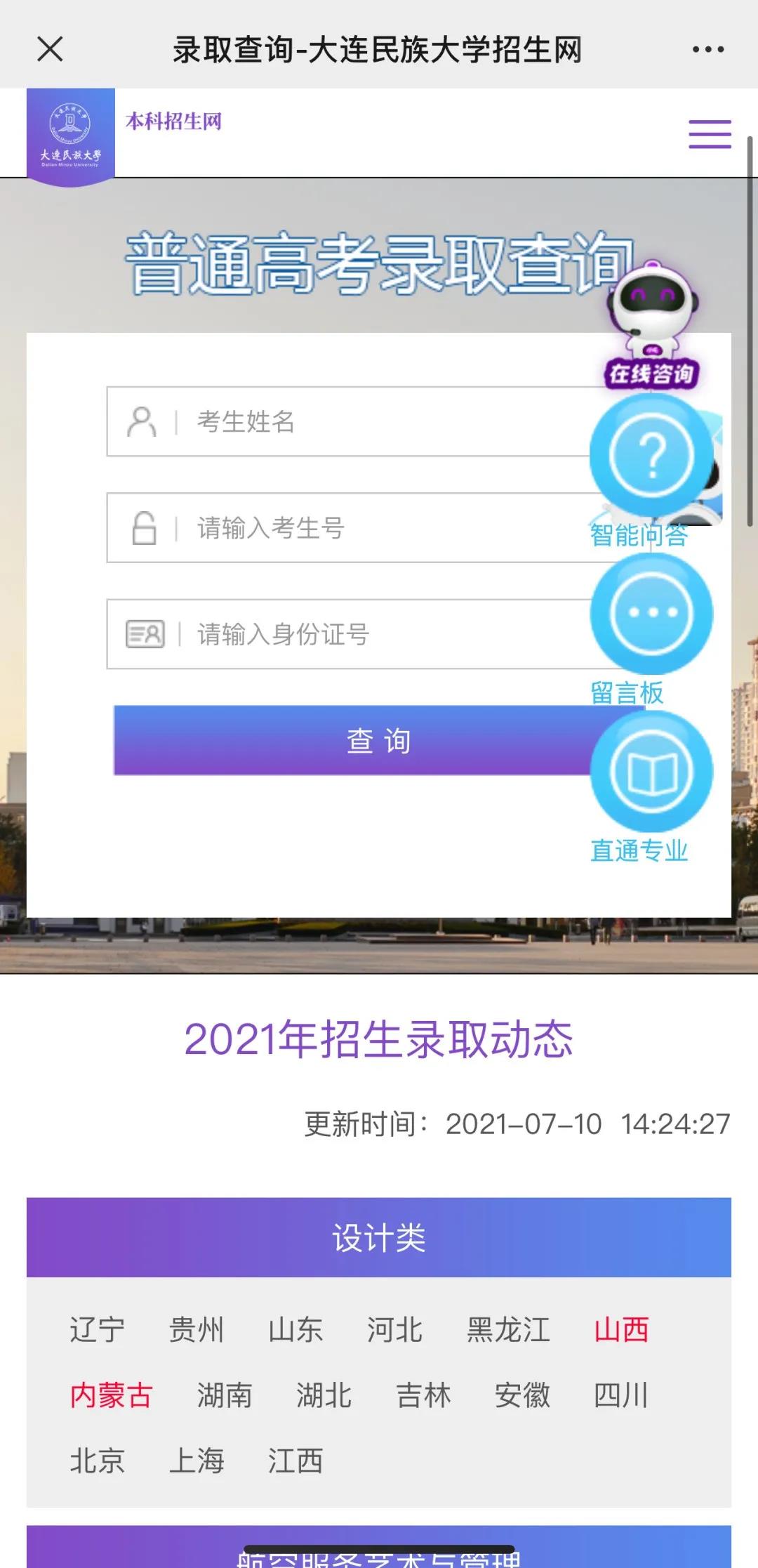The height and width of the screenshot is (1568, 758).
Task: Select 湖南 province link
Action: click(x=225, y=1395)
